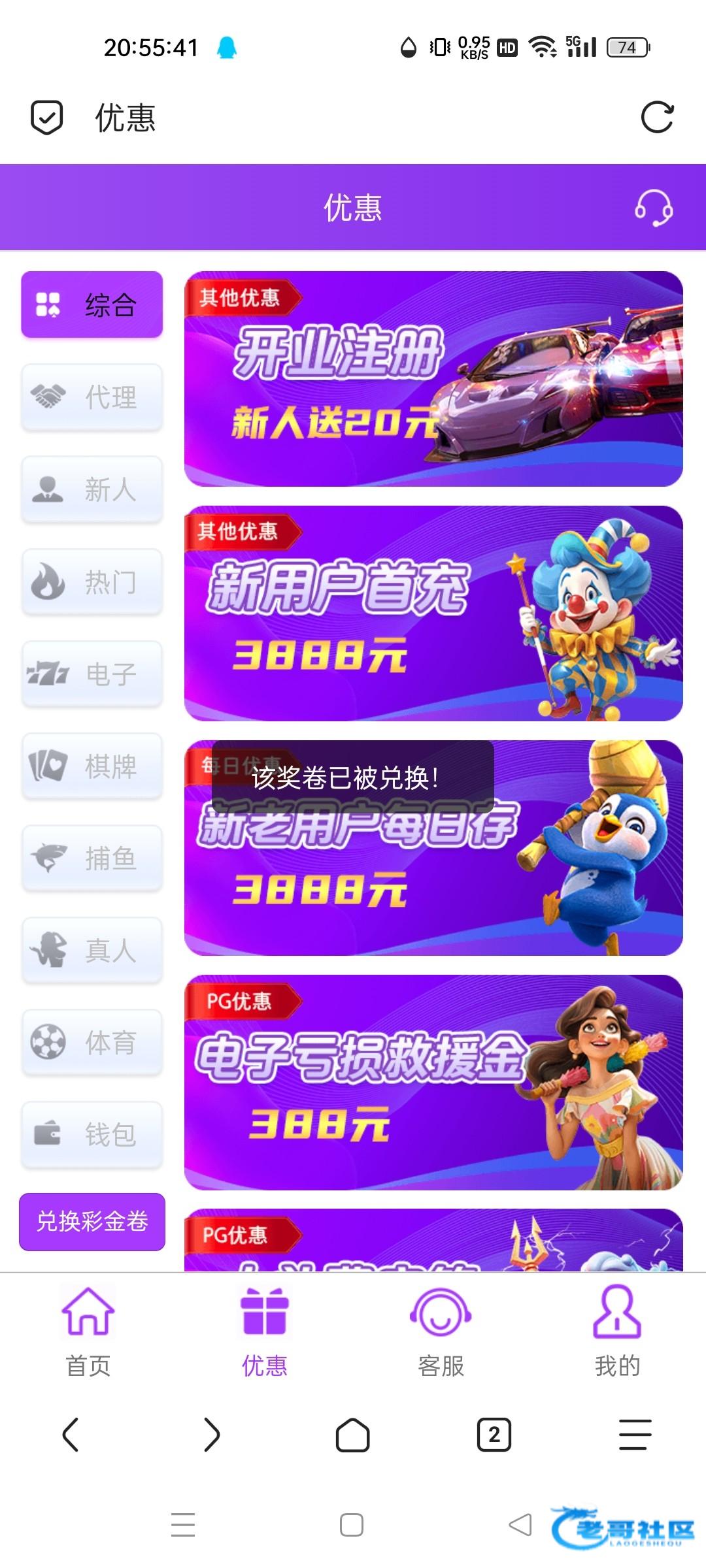Select the 棋牌 category
706x1568 pixels.
tap(92, 766)
